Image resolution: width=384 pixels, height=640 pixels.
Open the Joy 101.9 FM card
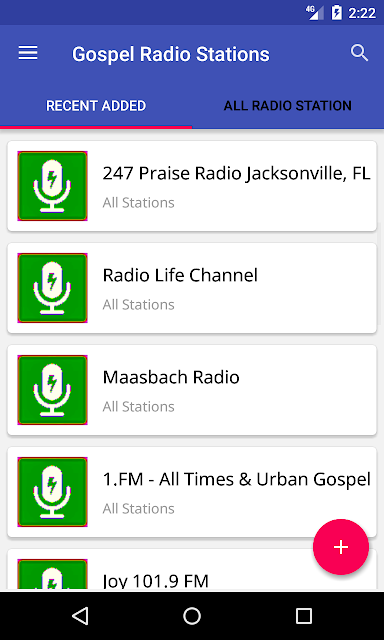192,570
